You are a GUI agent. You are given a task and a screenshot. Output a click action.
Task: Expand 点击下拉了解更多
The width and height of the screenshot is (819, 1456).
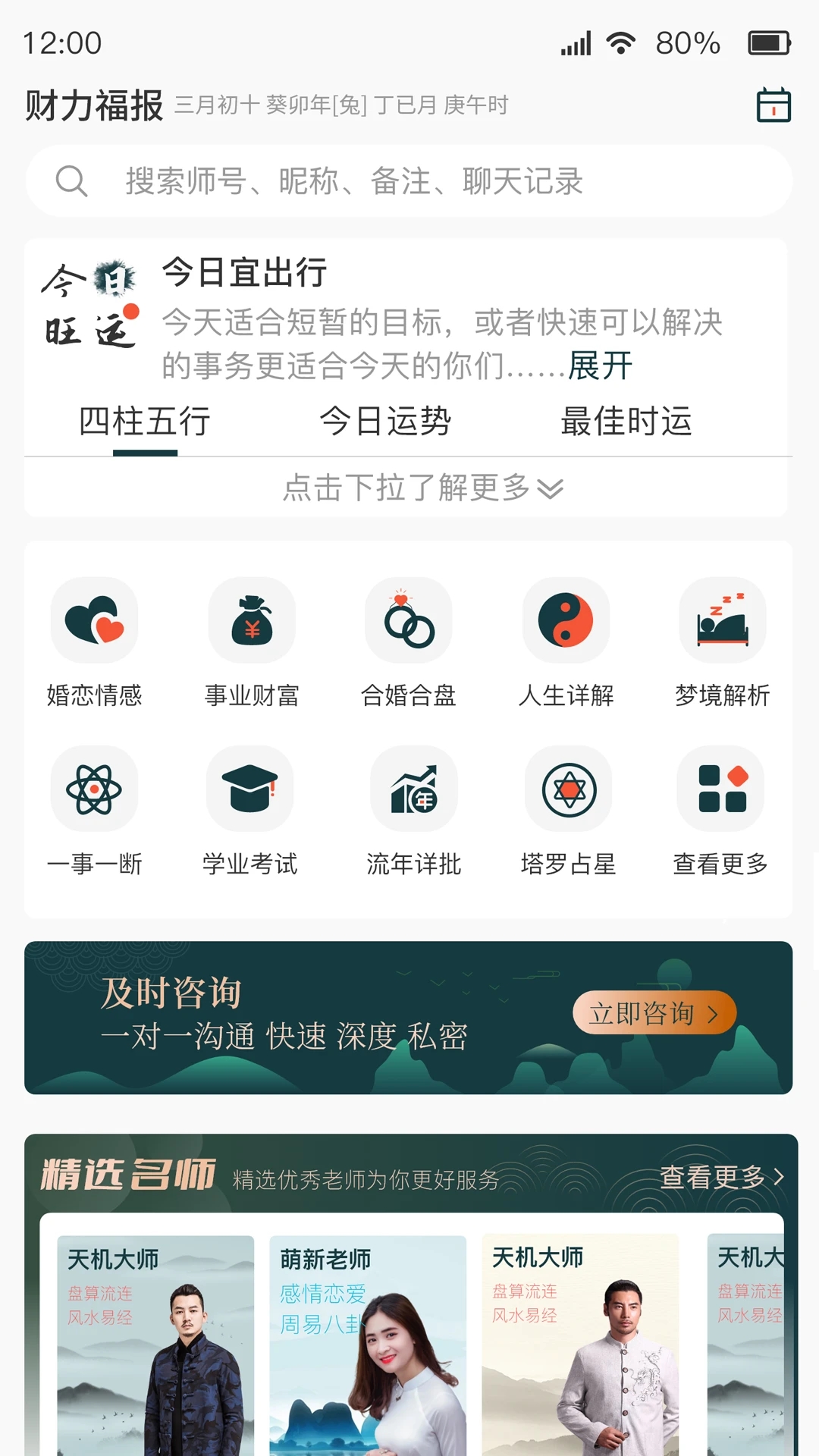[x=422, y=488]
